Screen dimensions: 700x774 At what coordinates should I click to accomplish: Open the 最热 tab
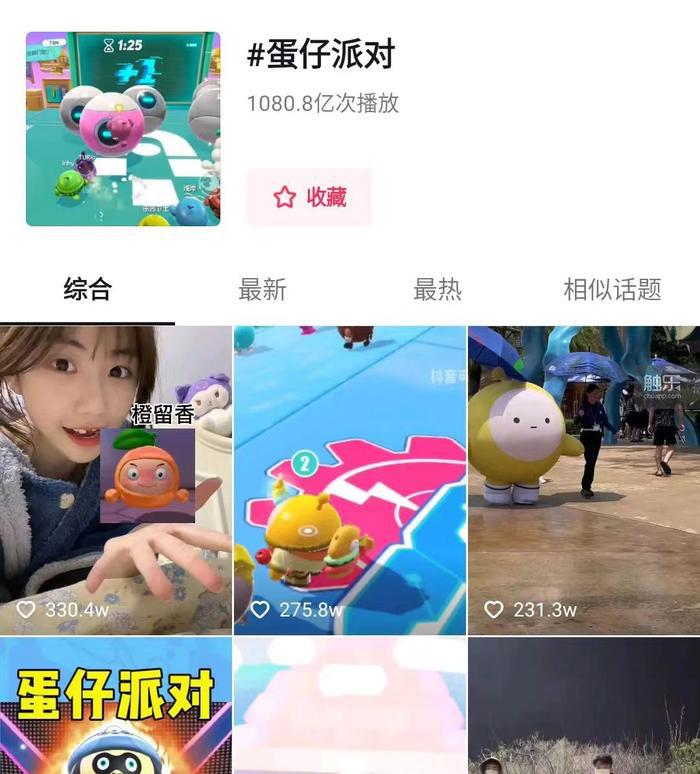click(437, 290)
